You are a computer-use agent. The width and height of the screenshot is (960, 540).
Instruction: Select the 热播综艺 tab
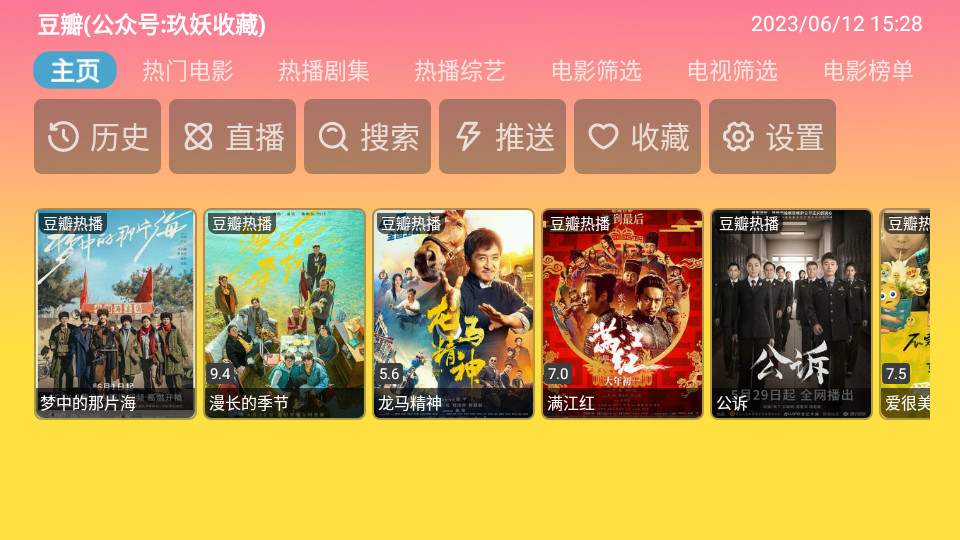coord(459,71)
